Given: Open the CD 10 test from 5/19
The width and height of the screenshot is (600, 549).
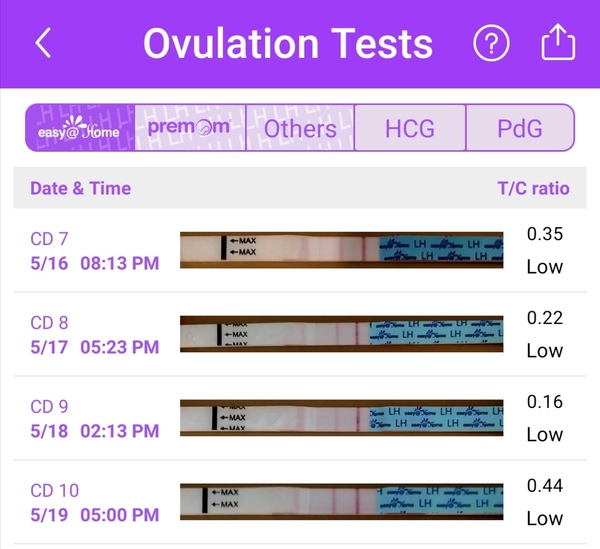Looking at the screenshot, I should [300, 502].
